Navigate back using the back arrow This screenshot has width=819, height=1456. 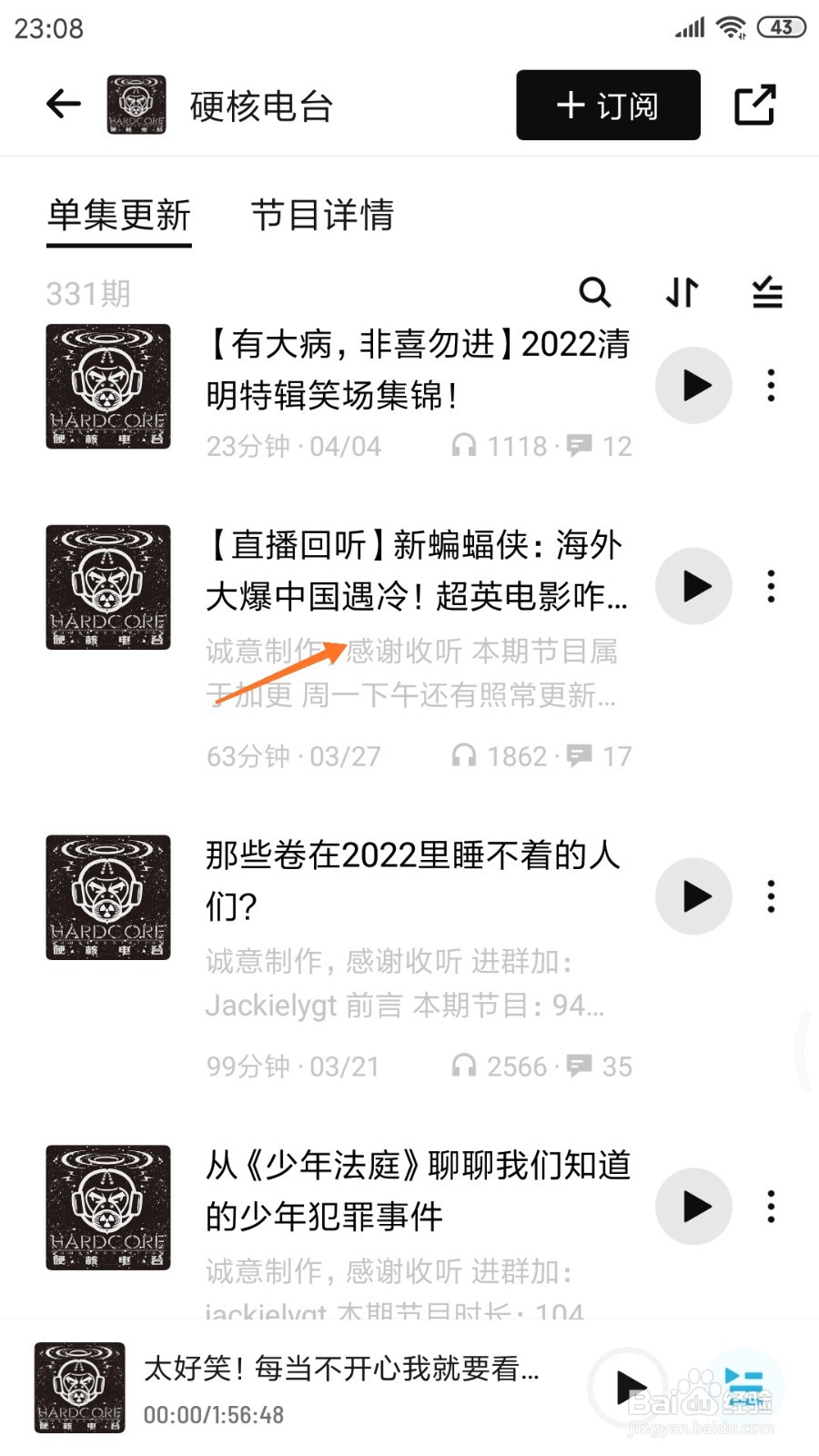[62, 104]
